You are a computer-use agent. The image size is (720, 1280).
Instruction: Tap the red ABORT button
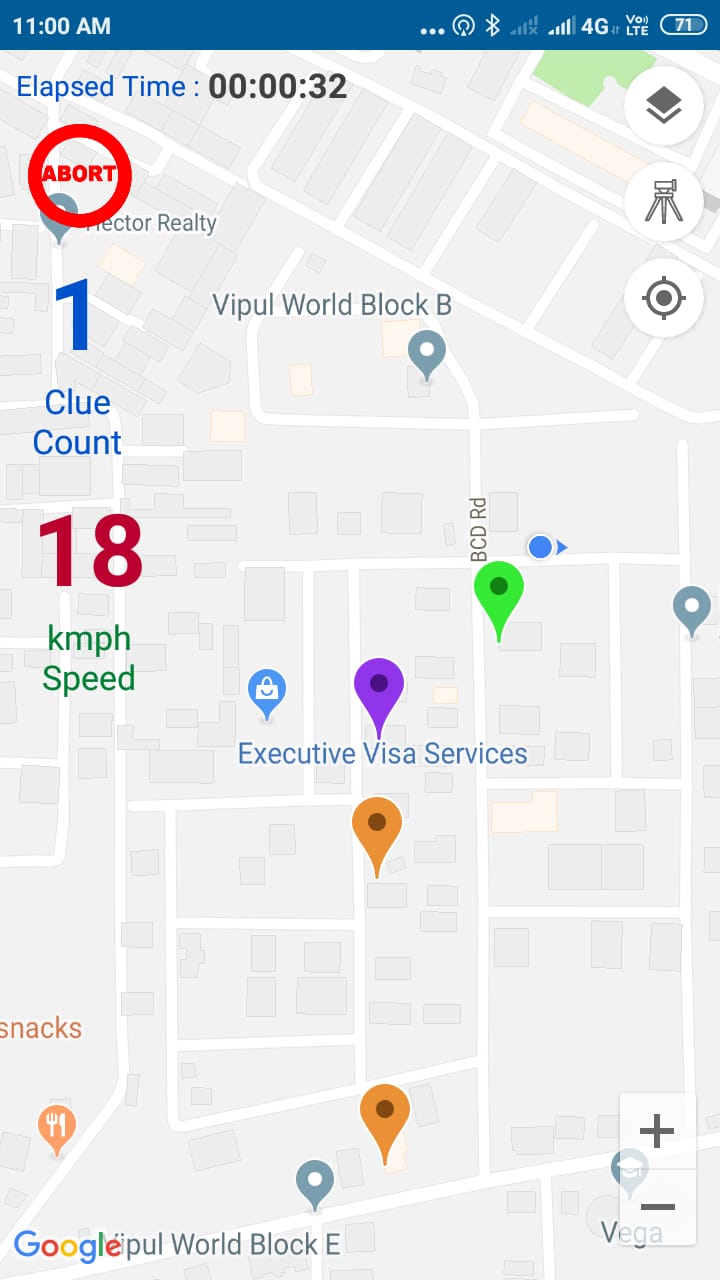pyautogui.click(x=79, y=175)
